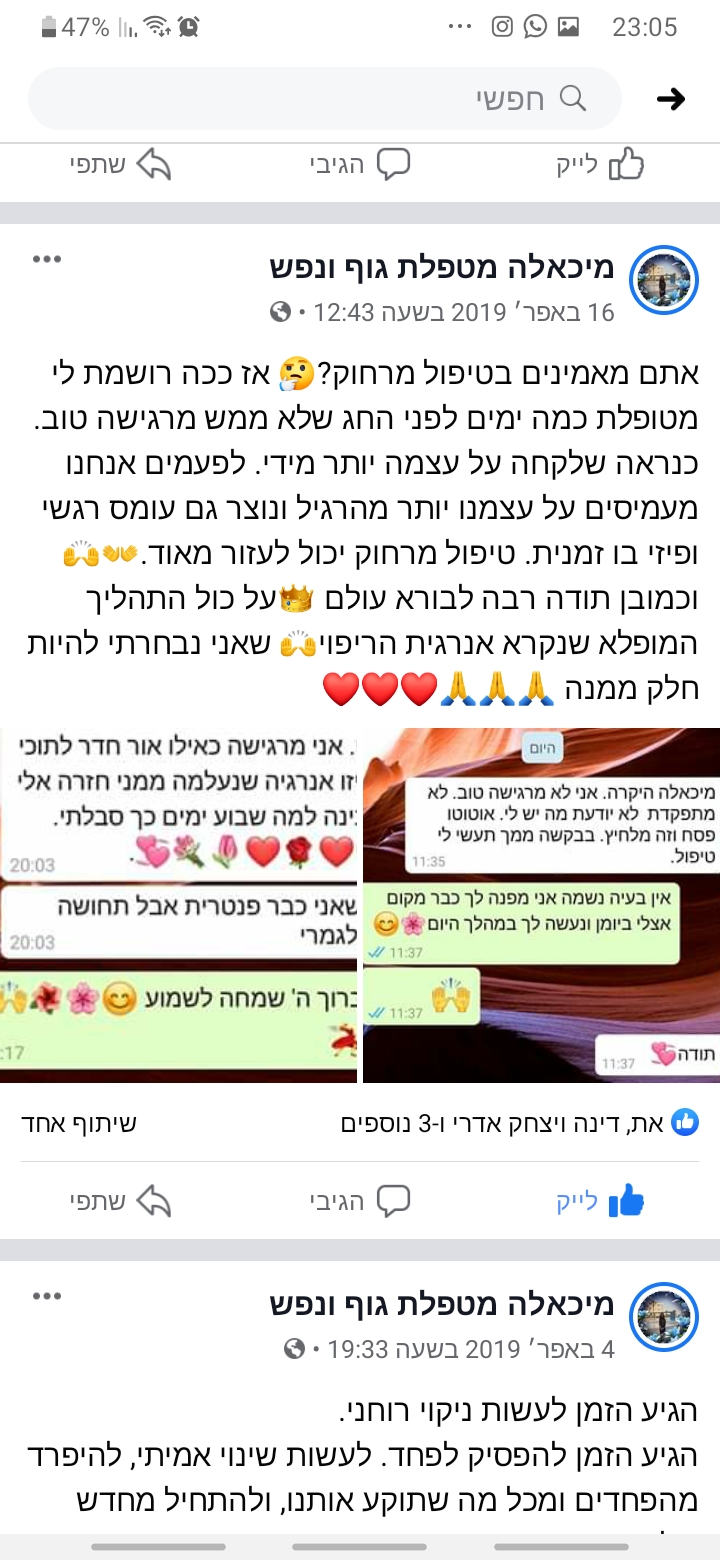Share the remote-treatment post via שתפי
The image size is (720, 1560).
(120, 1200)
